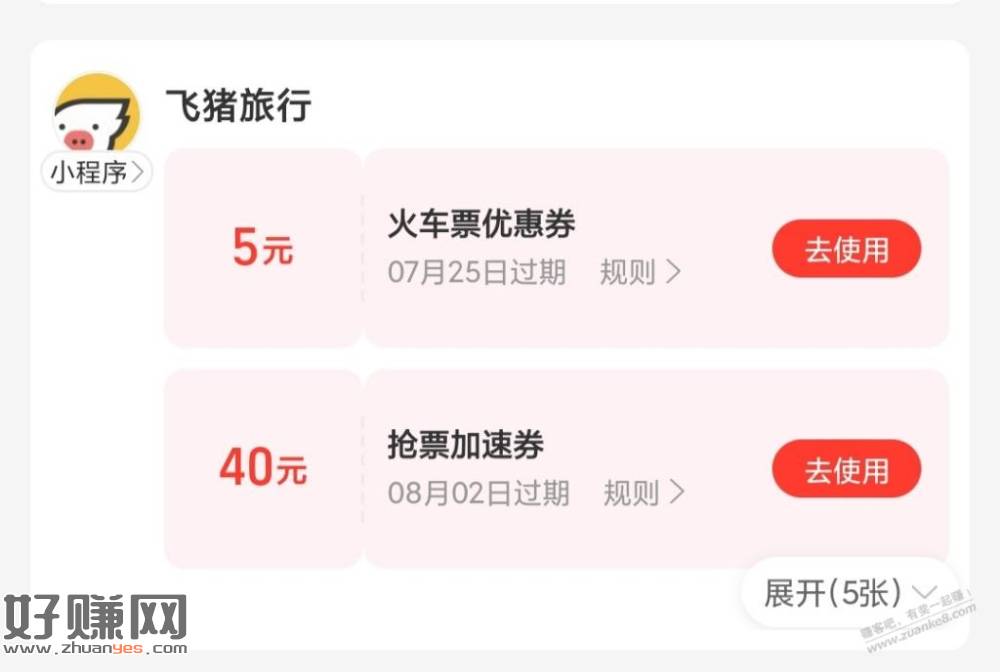1000x672 pixels.
Task: Use the 5元 火车票优惠券
Action: [x=846, y=249]
